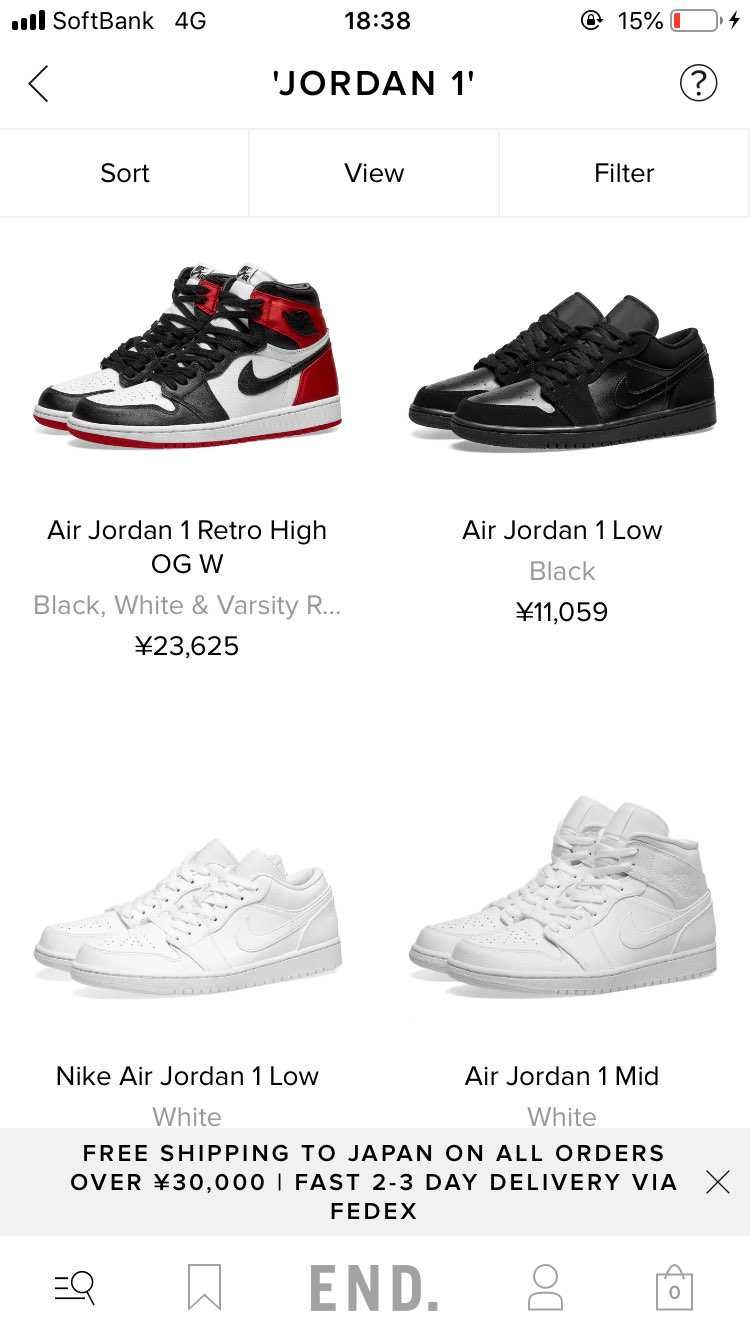Change the View layout
750x1334 pixels.
pos(374,173)
